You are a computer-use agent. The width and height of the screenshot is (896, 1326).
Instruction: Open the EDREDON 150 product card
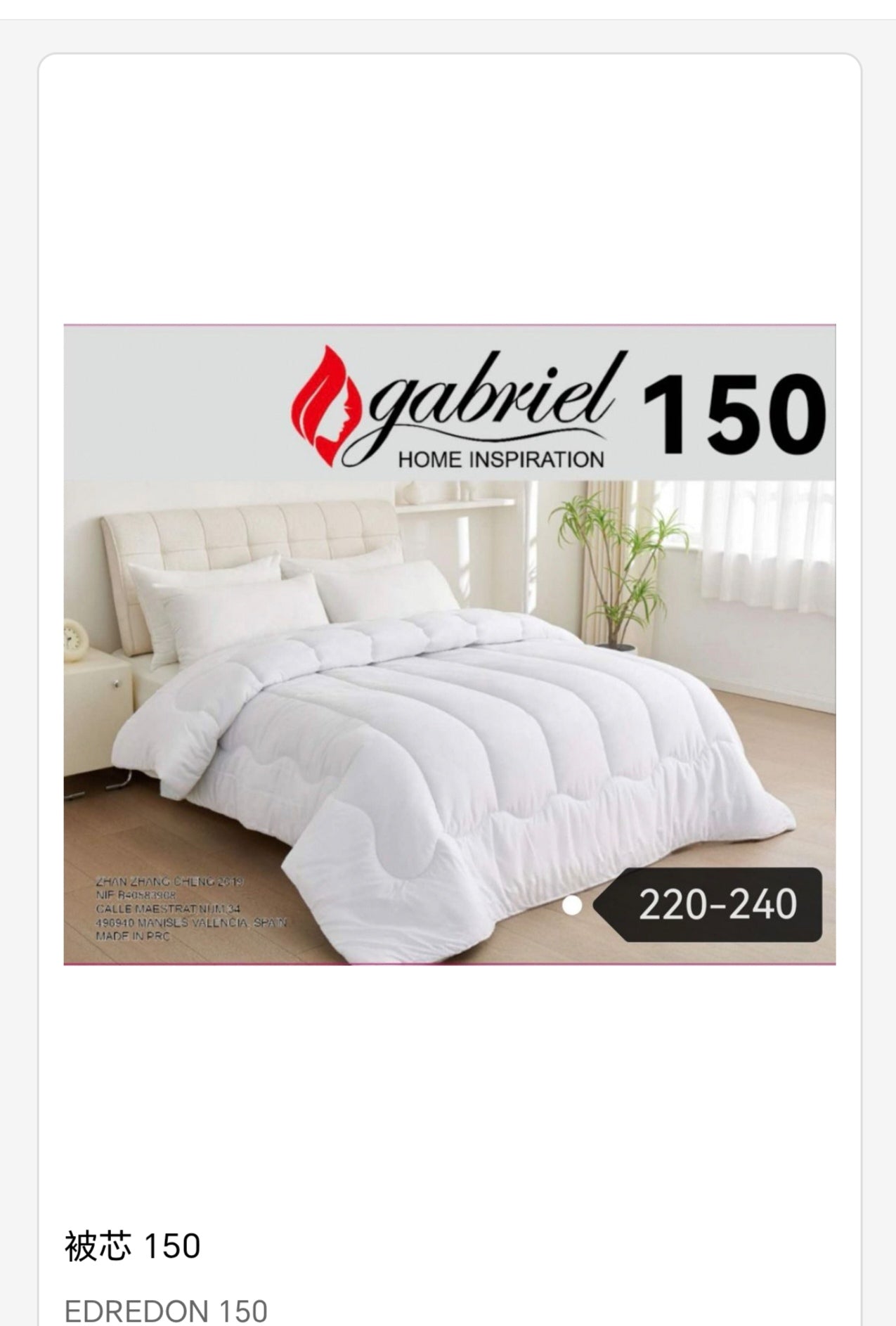point(448,643)
